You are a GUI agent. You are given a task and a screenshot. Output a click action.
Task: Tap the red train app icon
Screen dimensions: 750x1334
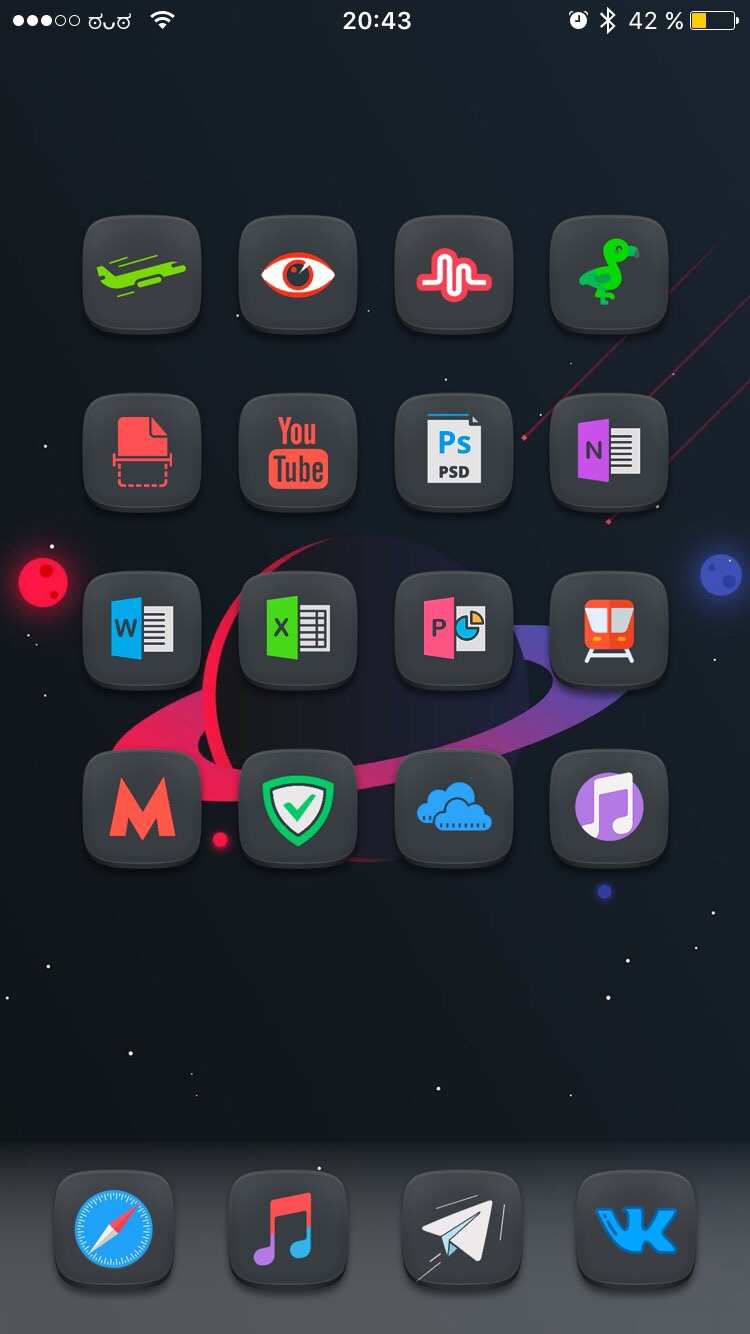click(609, 630)
